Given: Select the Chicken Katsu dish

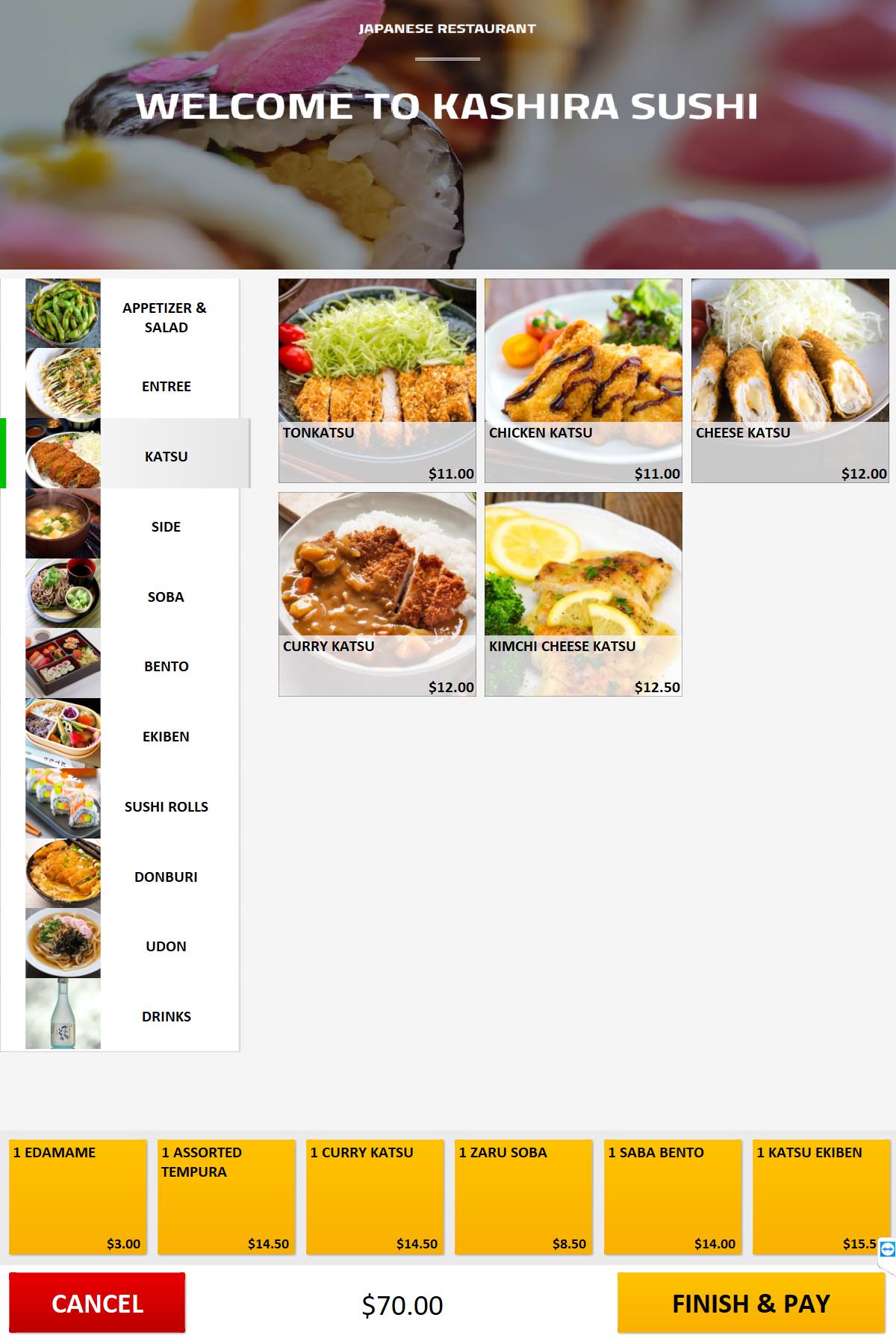Looking at the screenshot, I should click(x=583, y=380).
